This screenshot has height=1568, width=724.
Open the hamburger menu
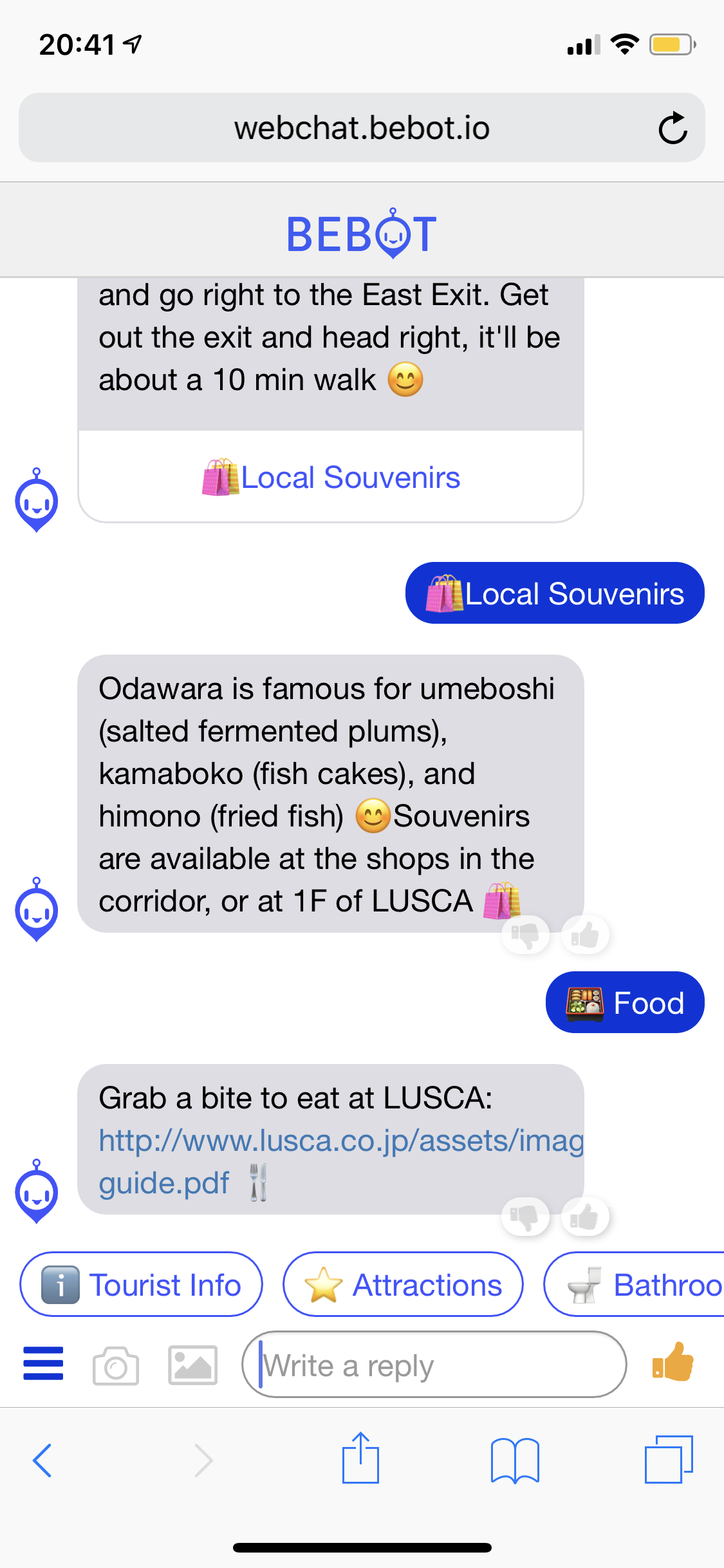(x=43, y=1363)
